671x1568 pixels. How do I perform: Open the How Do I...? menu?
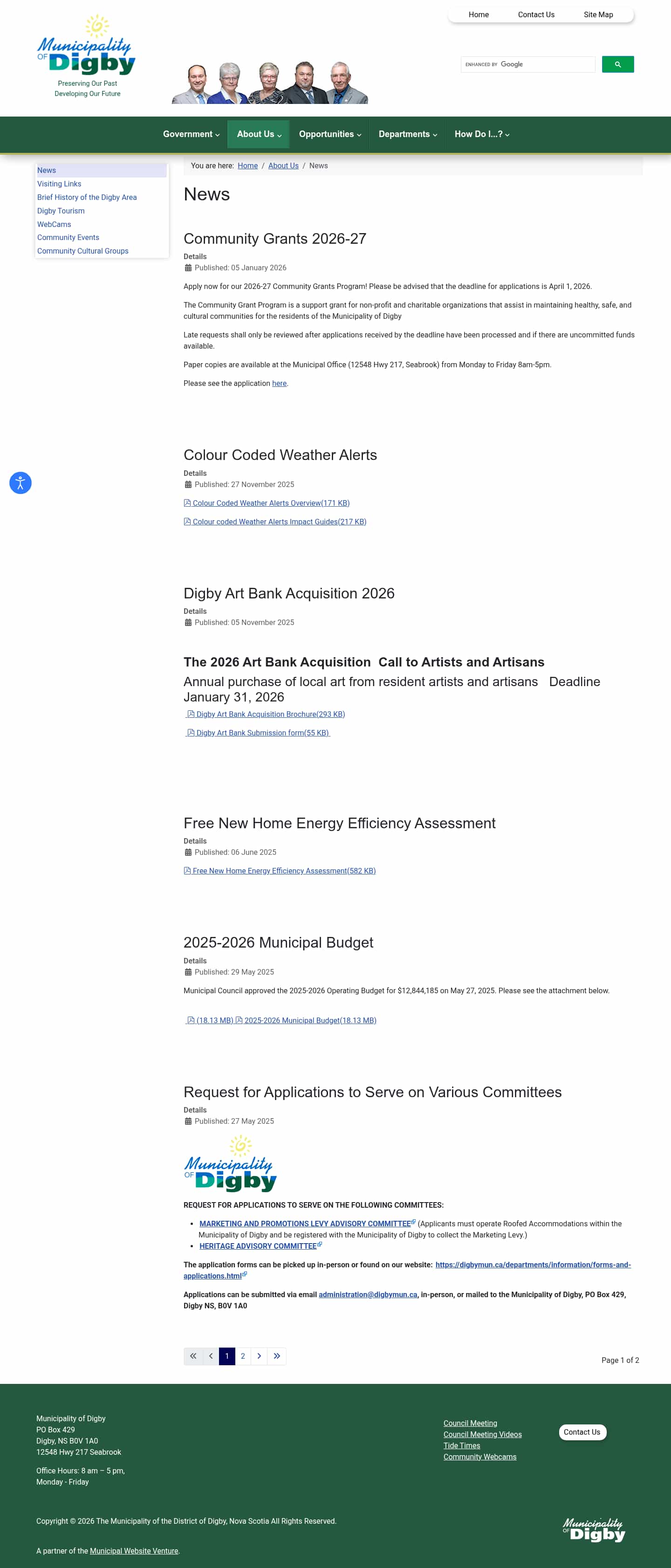click(x=481, y=134)
